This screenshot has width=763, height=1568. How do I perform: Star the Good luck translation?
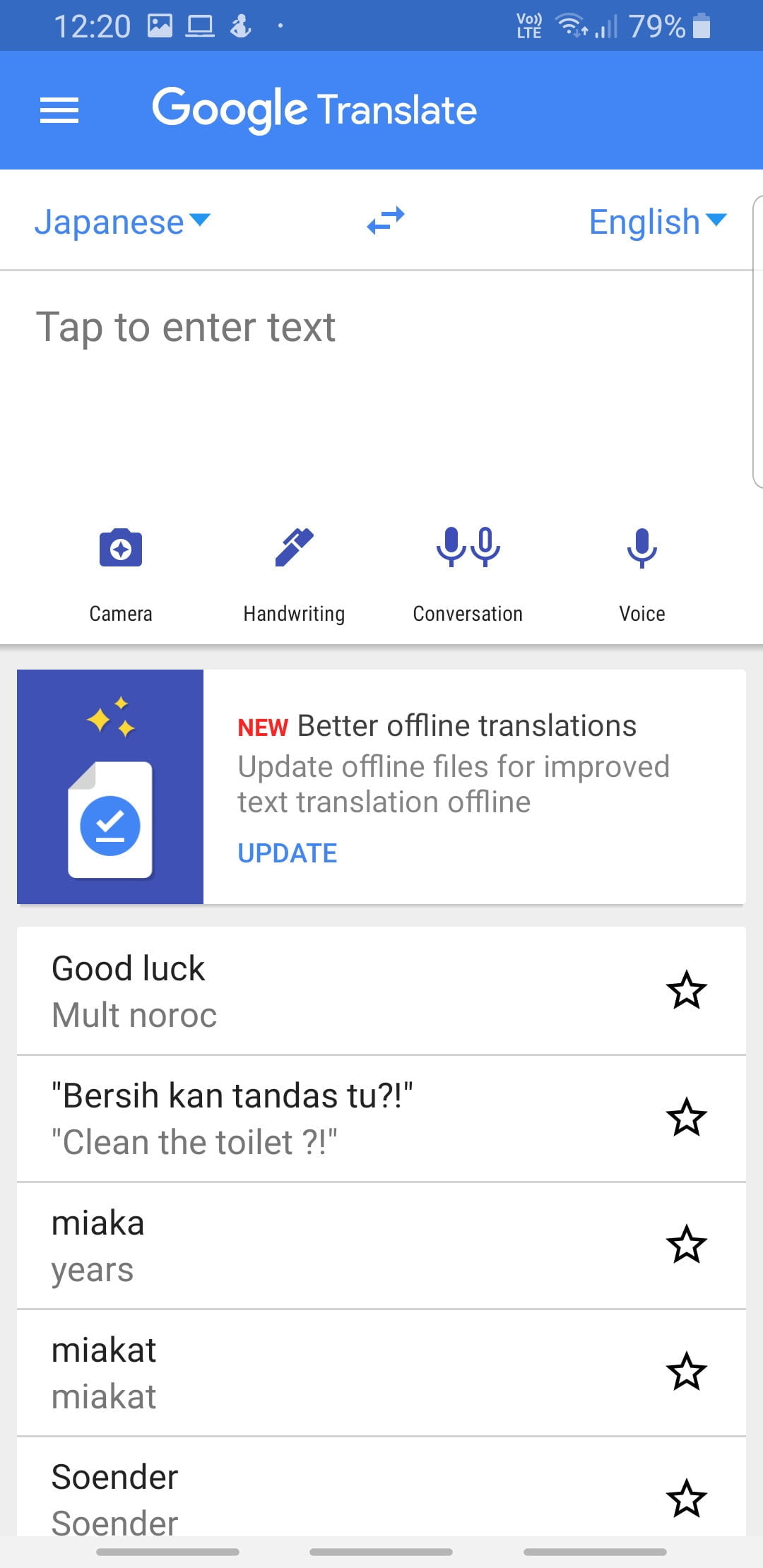tap(686, 990)
